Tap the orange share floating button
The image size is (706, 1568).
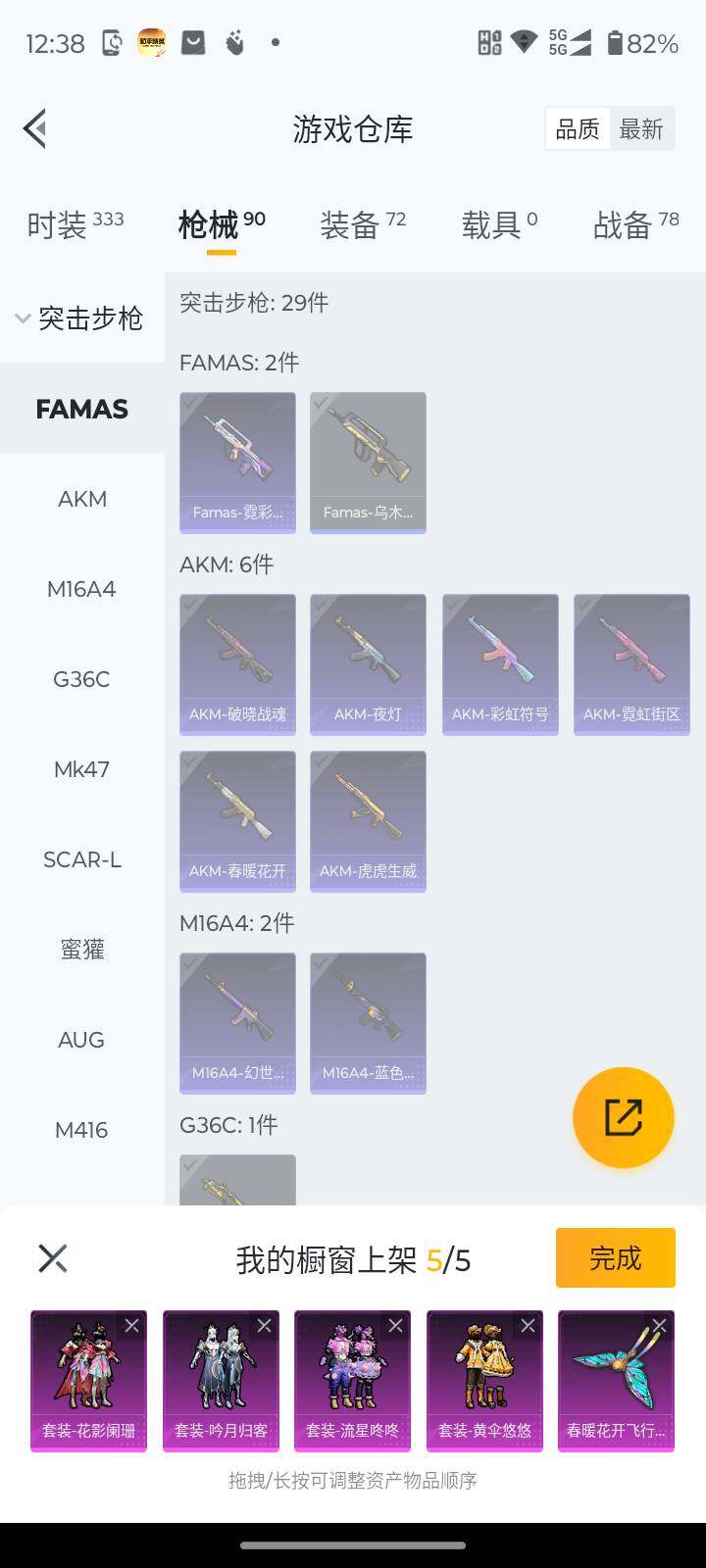click(x=623, y=1117)
